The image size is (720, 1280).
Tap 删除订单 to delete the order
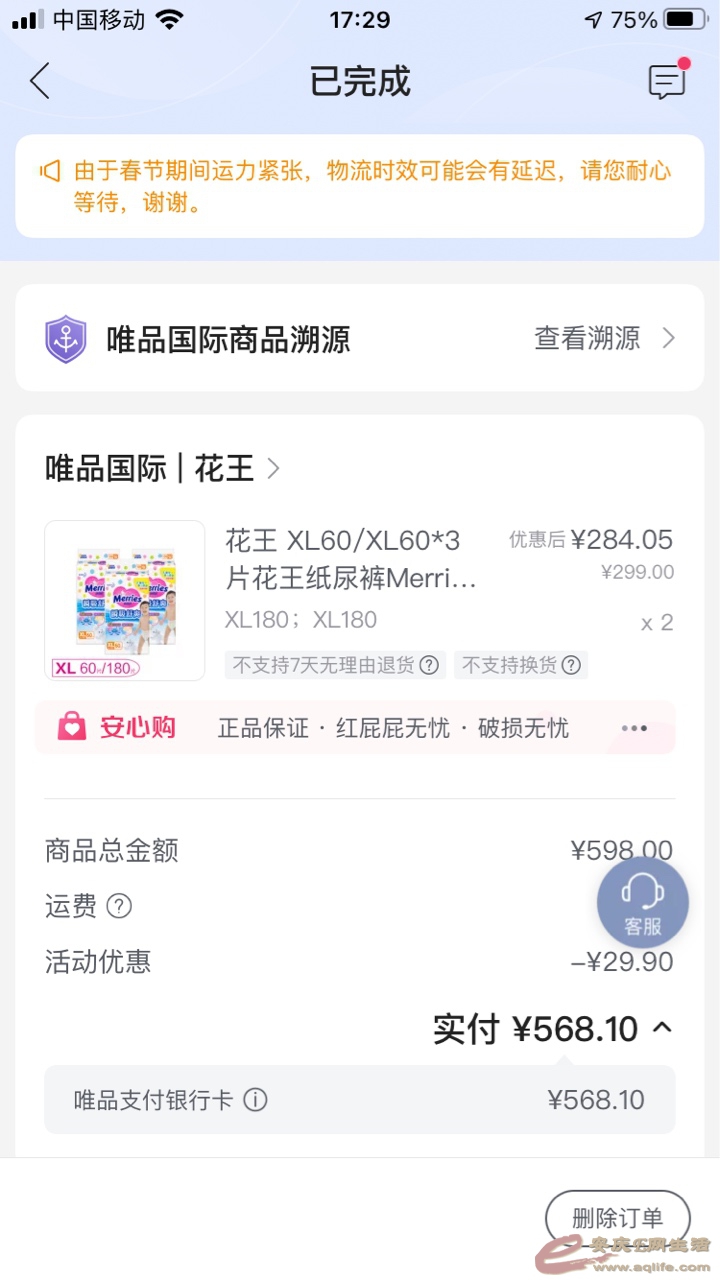point(617,1218)
